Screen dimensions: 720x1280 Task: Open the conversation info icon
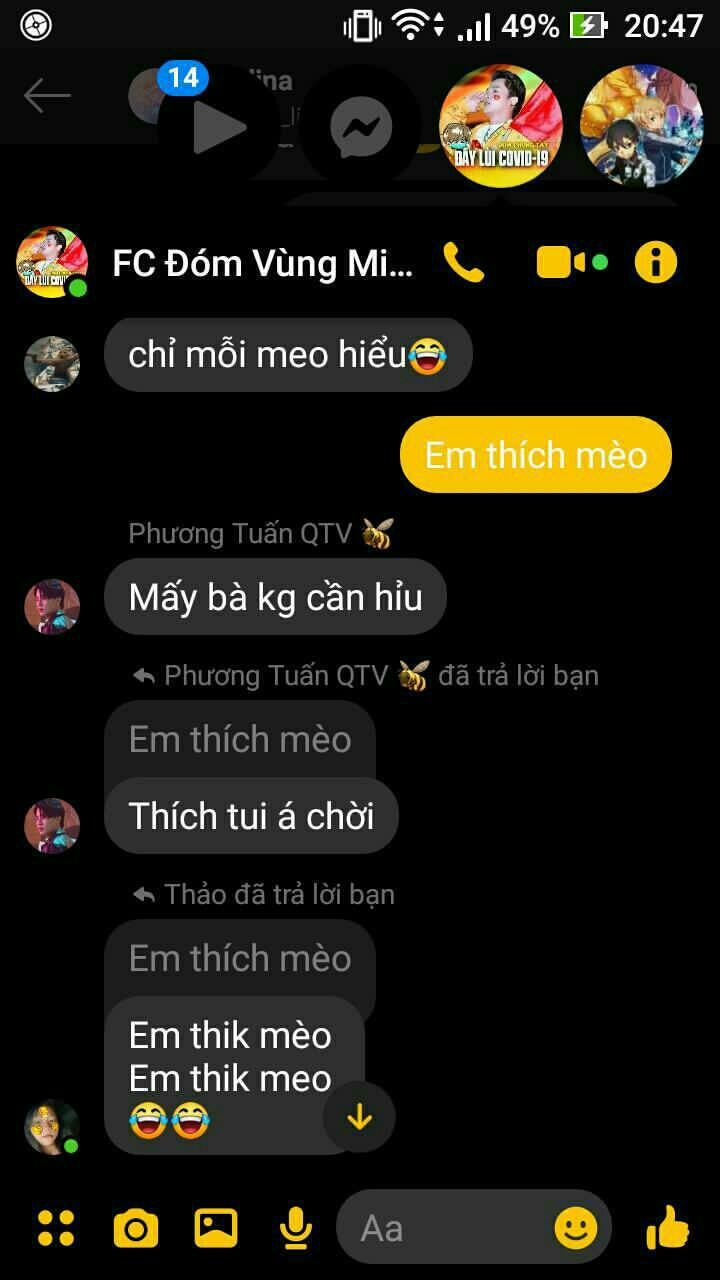pyautogui.click(x=656, y=263)
